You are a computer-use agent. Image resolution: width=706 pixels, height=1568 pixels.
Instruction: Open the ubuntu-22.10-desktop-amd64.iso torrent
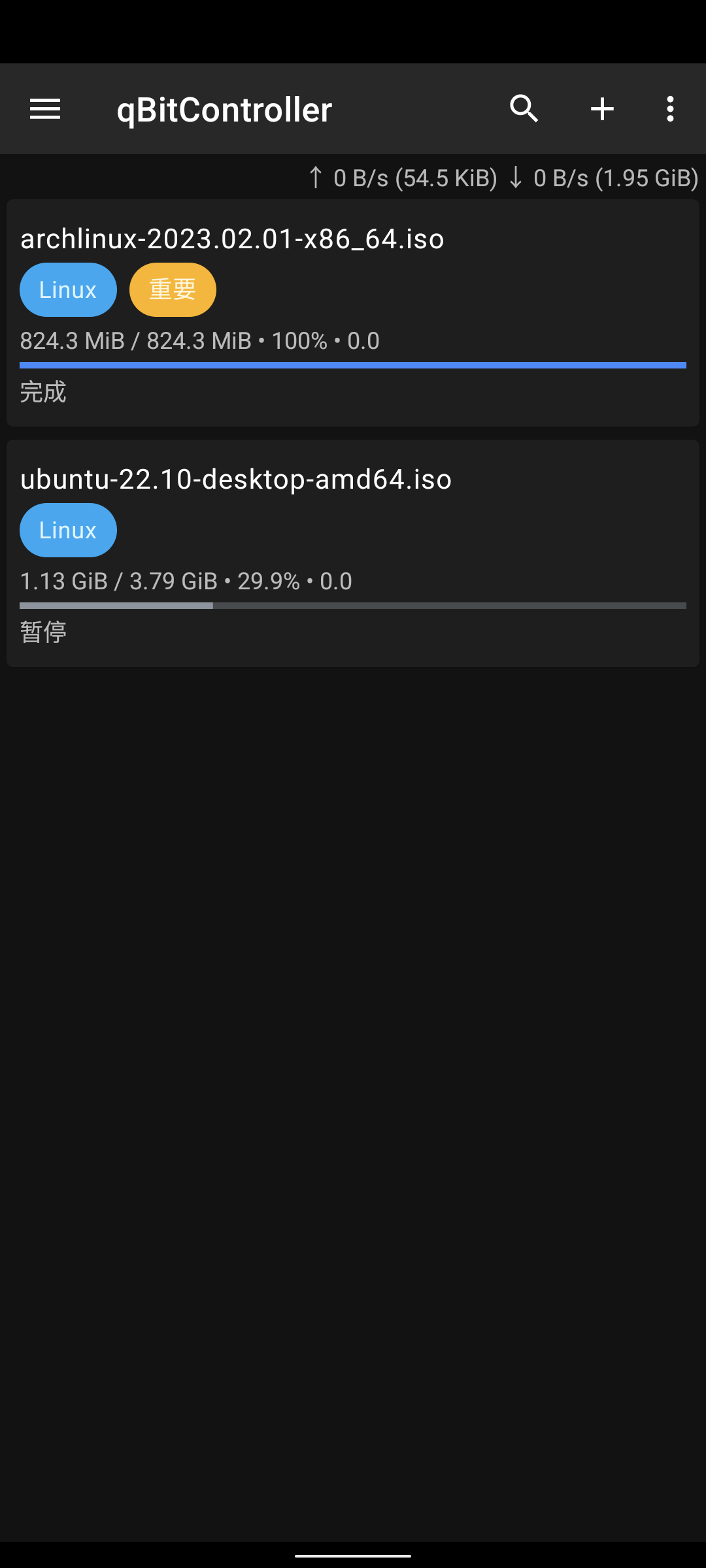click(x=353, y=553)
